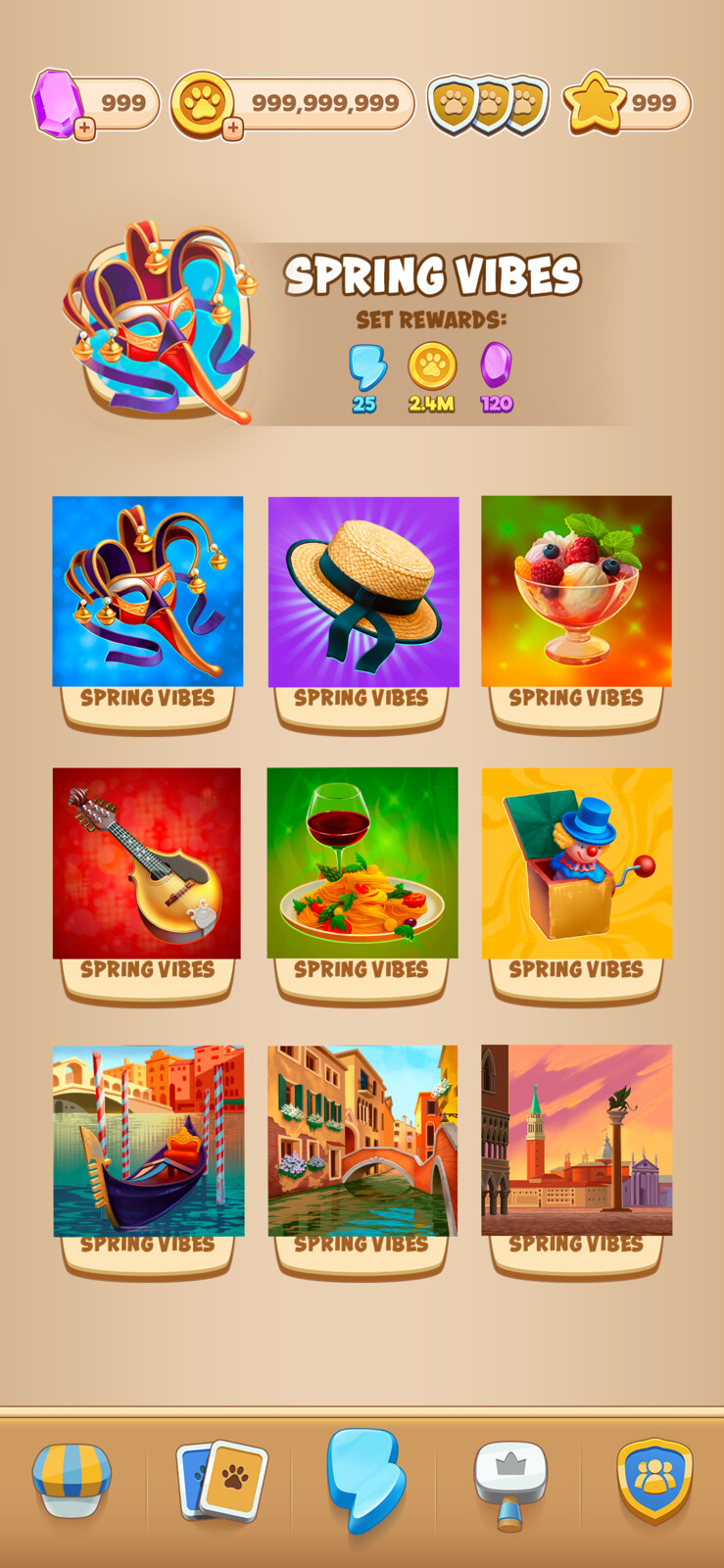Open the straw hat card
The height and width of the screenshot is (1568, 724).
(x=362, y=592)
